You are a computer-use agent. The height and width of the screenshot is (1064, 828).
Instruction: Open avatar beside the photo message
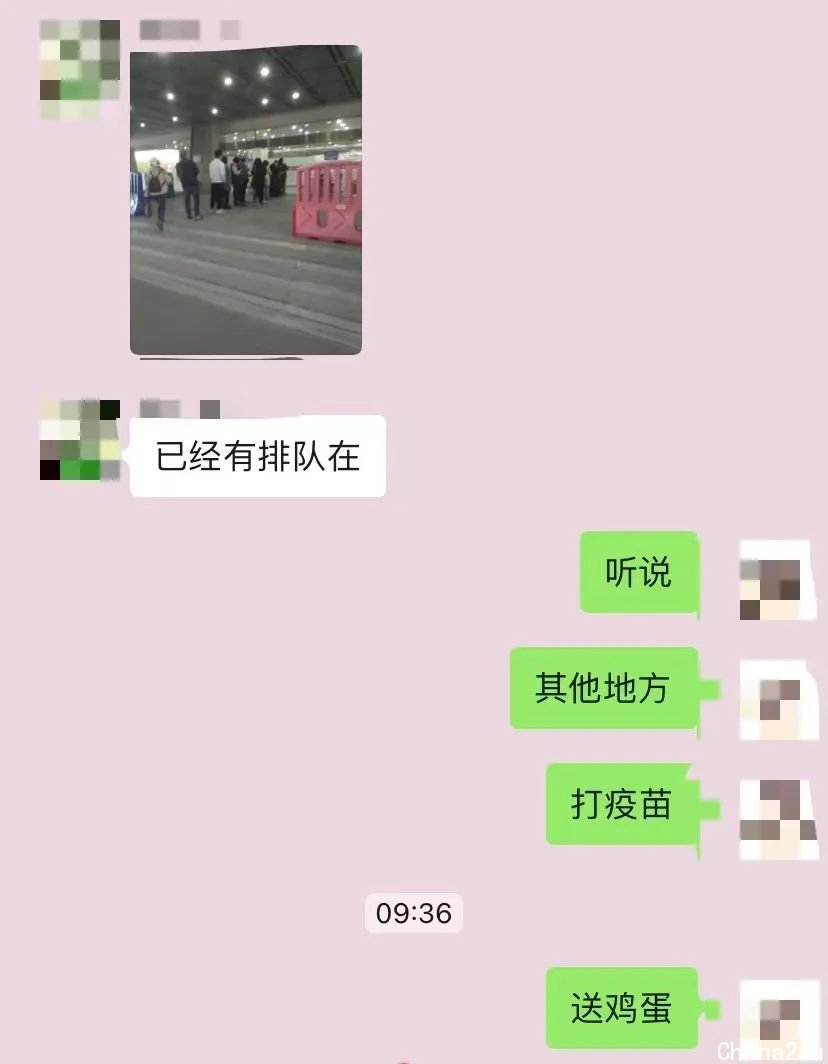pyautogui.click(x=79, y=70)
